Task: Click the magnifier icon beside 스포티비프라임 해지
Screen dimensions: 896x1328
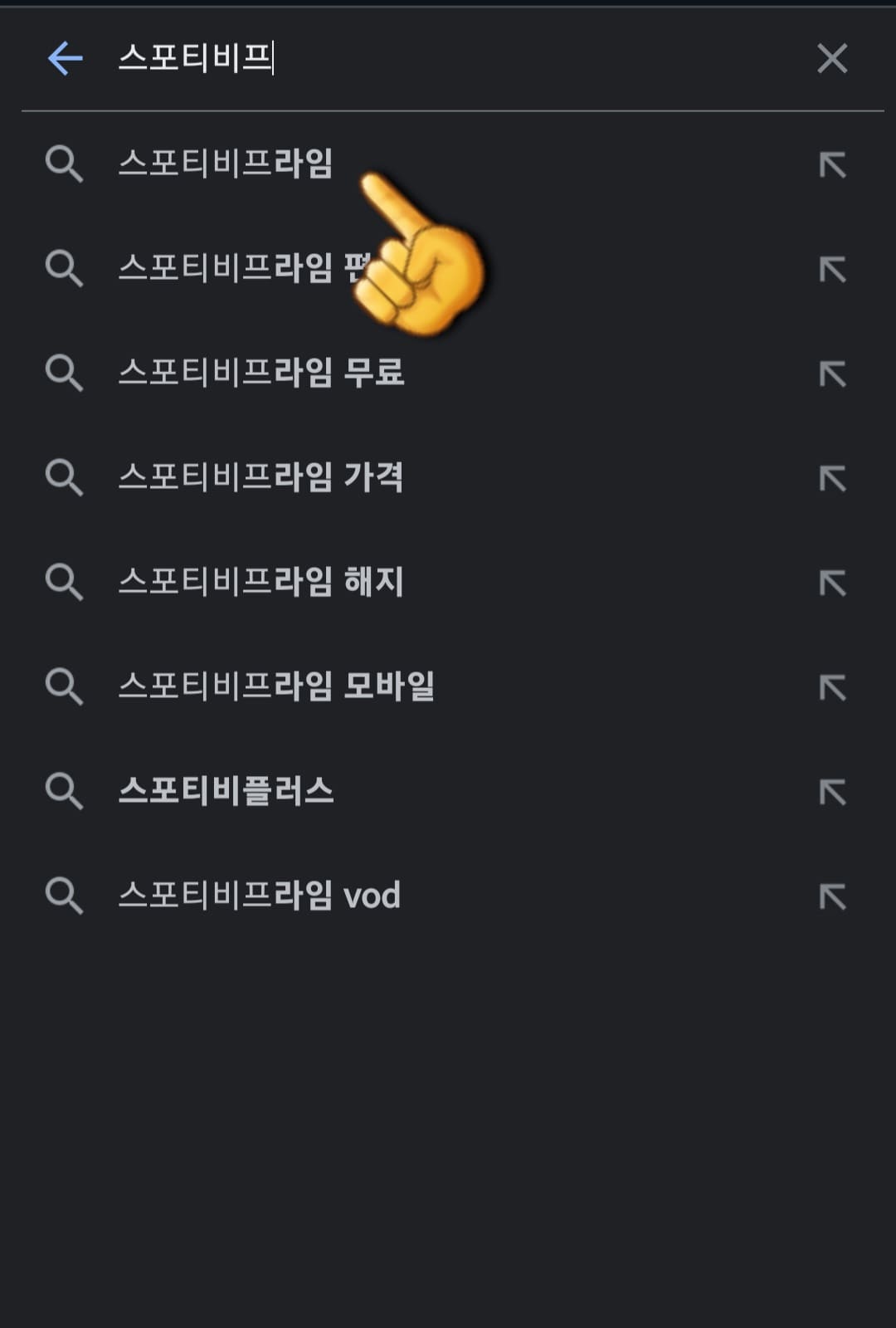Action: 65,582
